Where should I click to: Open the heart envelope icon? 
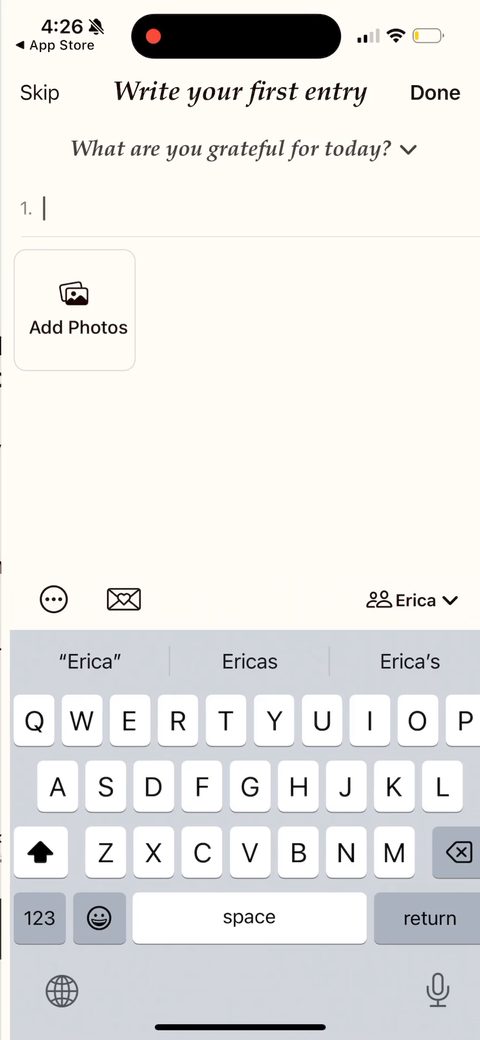[x=124, y=600]
